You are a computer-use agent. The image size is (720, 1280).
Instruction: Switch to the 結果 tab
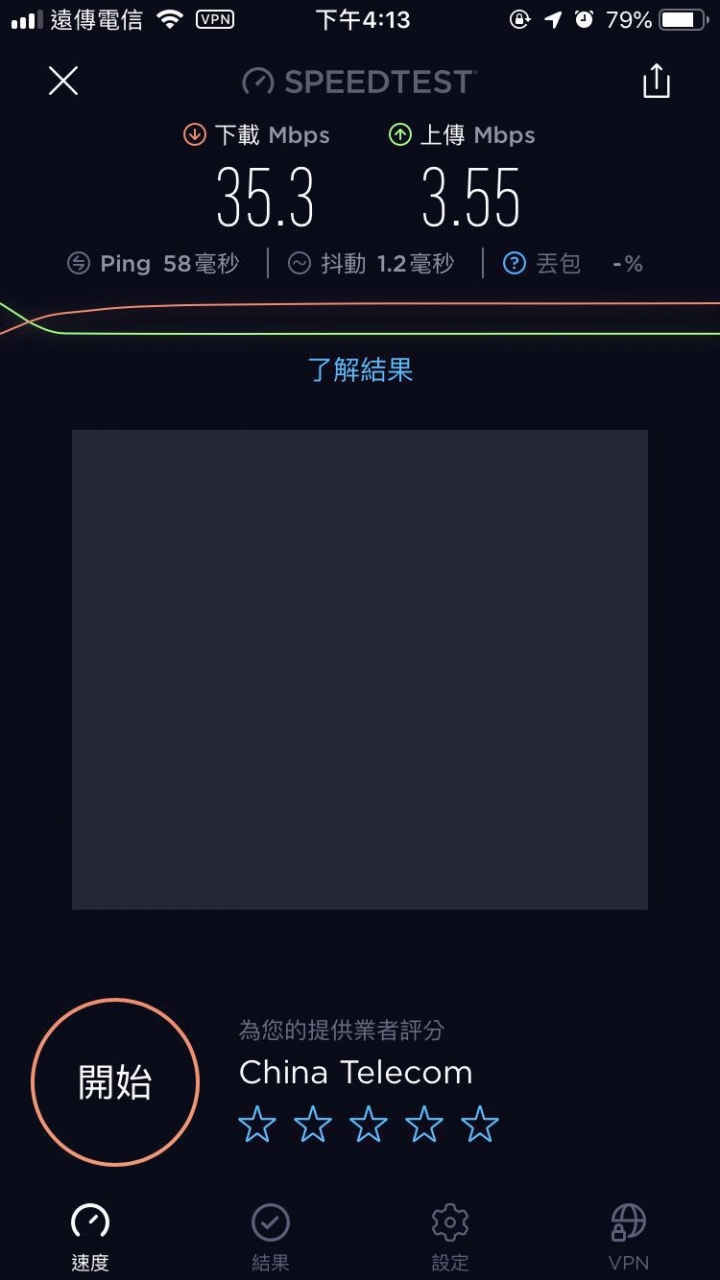[x=270, y=1238]
